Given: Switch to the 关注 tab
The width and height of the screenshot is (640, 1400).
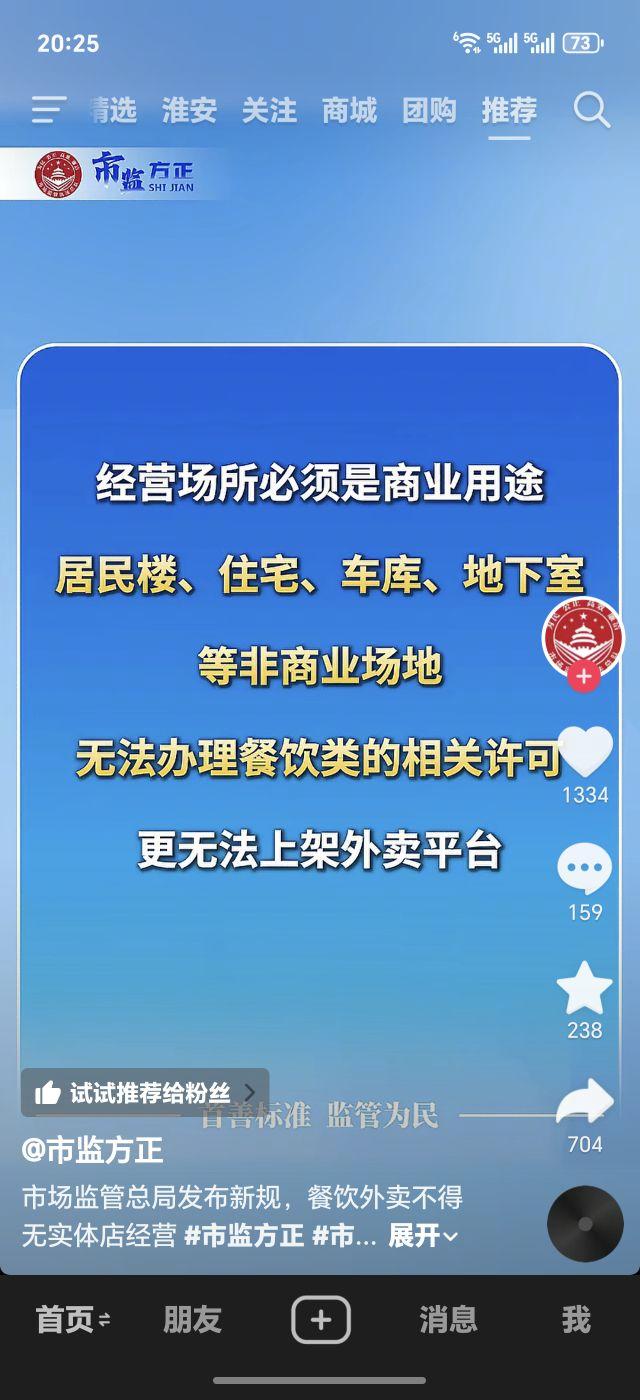Looking at the screenshot, I should pyautogui.click(x=269, y=110).
